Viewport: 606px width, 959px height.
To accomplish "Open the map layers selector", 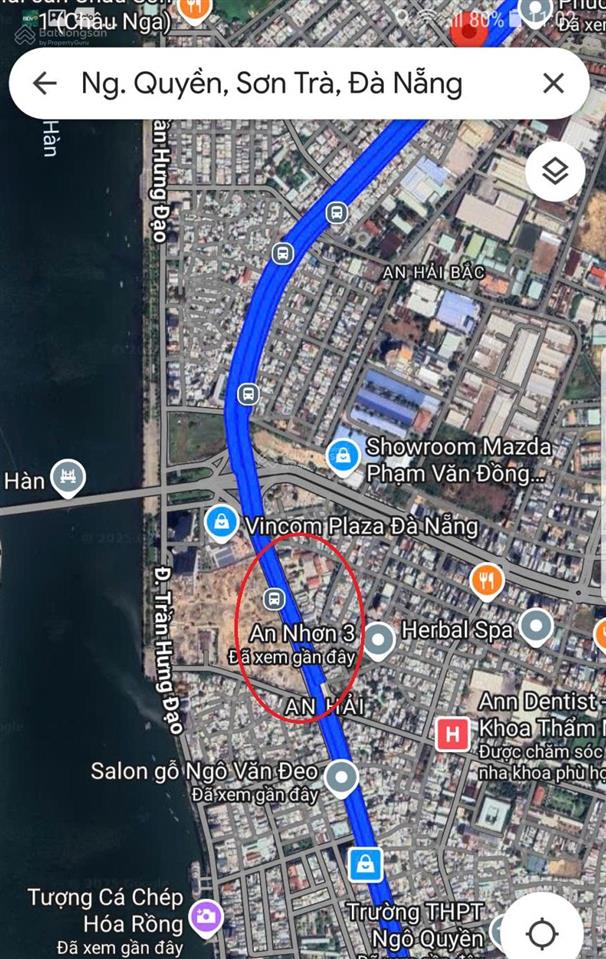I will 554,172.
